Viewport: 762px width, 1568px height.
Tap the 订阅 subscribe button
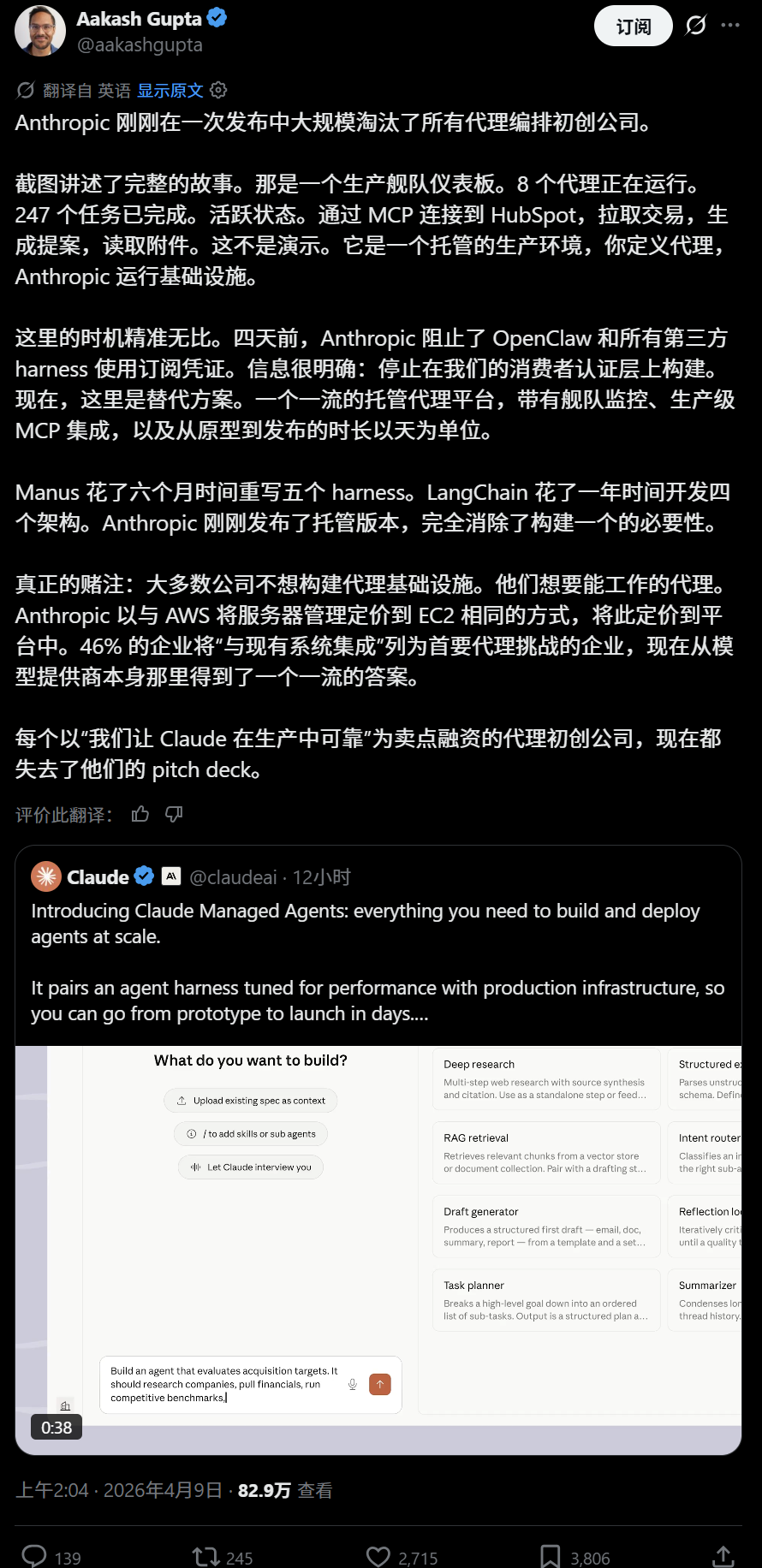(633, 27)
